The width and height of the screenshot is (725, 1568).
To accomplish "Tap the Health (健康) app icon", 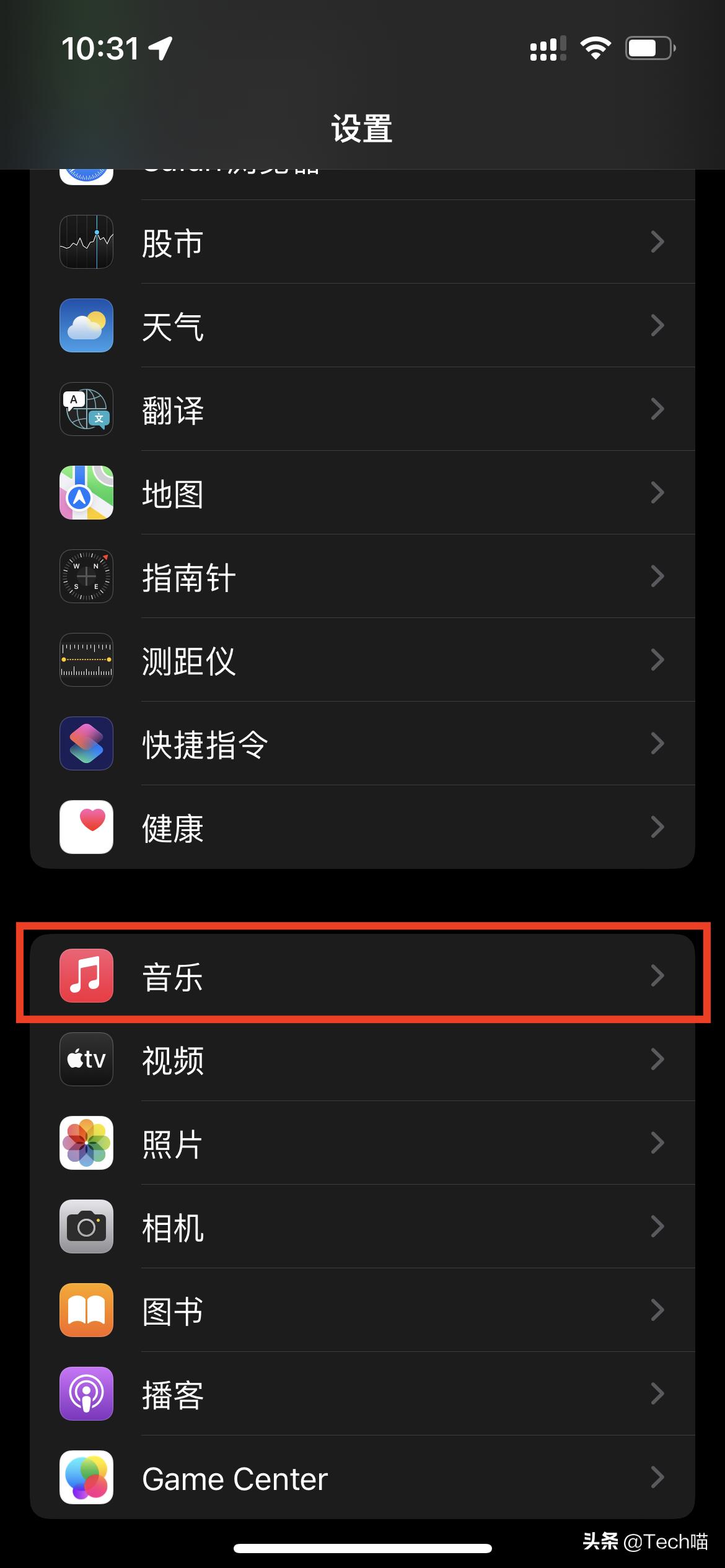I will [x=86, y=827].
